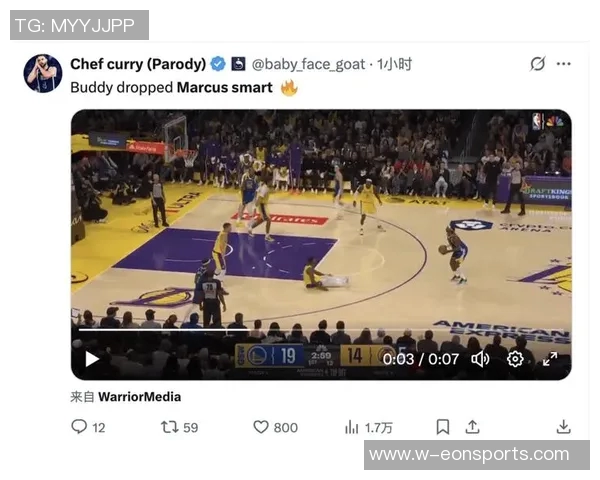
Task: View the post analytics
Action: pyautogui.click(x=352, y=427)
